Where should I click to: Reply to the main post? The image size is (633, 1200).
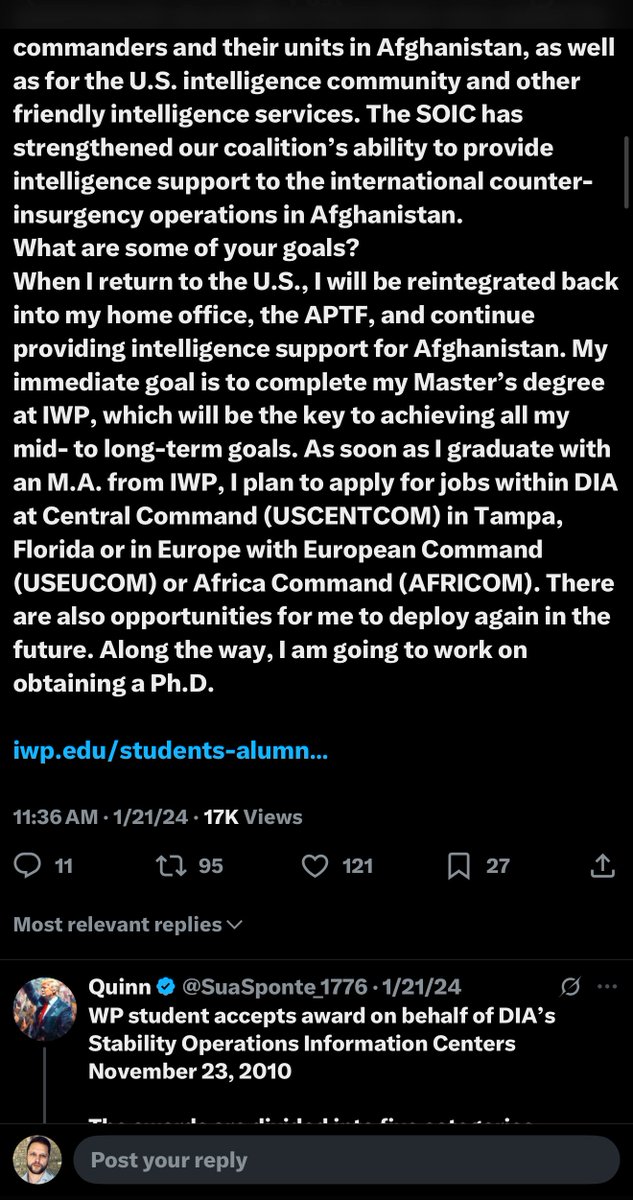(28, 866)
